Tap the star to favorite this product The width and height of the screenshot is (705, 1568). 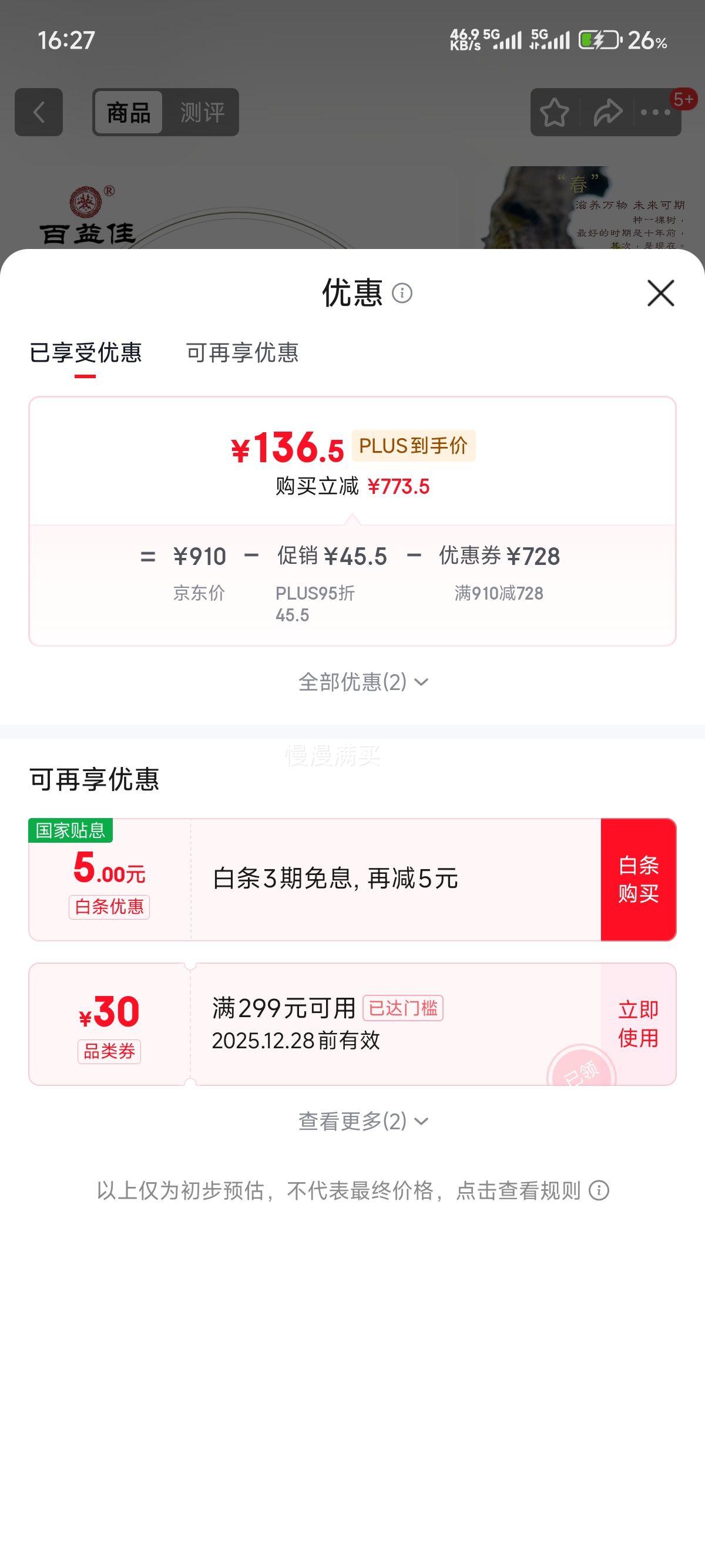pos(555,113)
